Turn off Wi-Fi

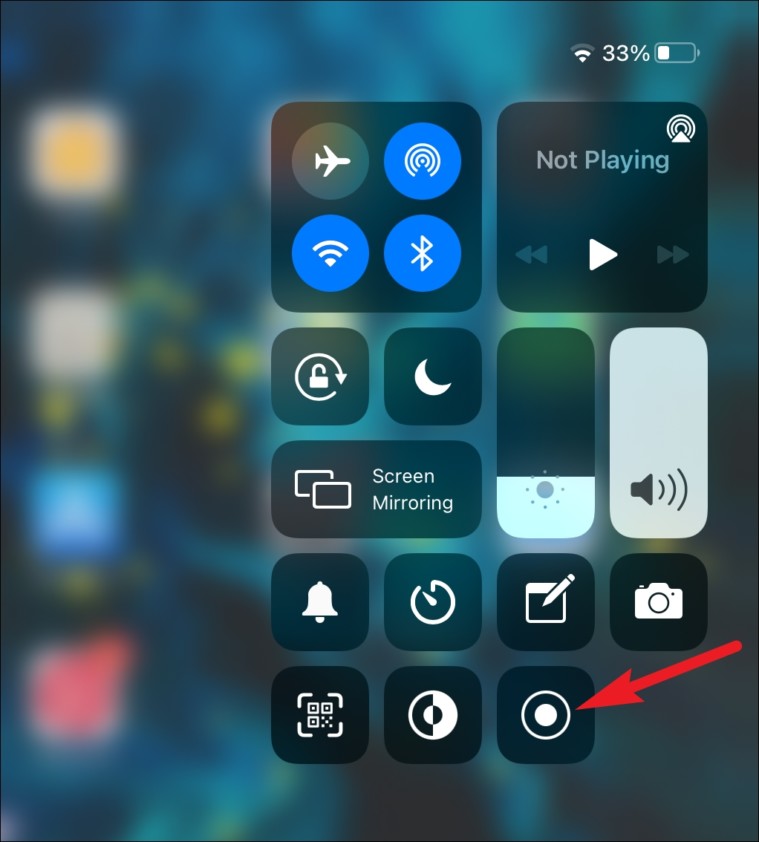click(330, 253)
